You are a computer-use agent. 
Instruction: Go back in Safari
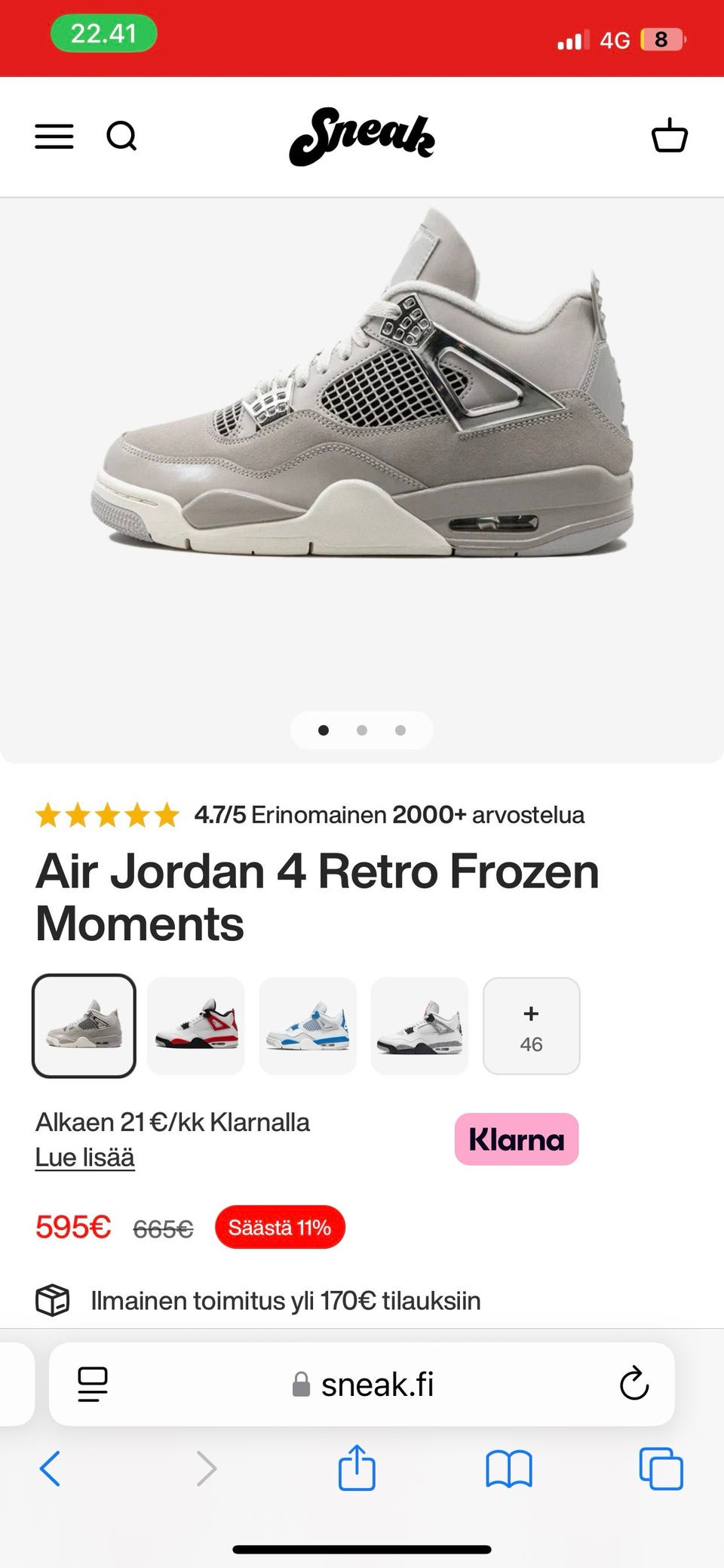click(50, 1468)
